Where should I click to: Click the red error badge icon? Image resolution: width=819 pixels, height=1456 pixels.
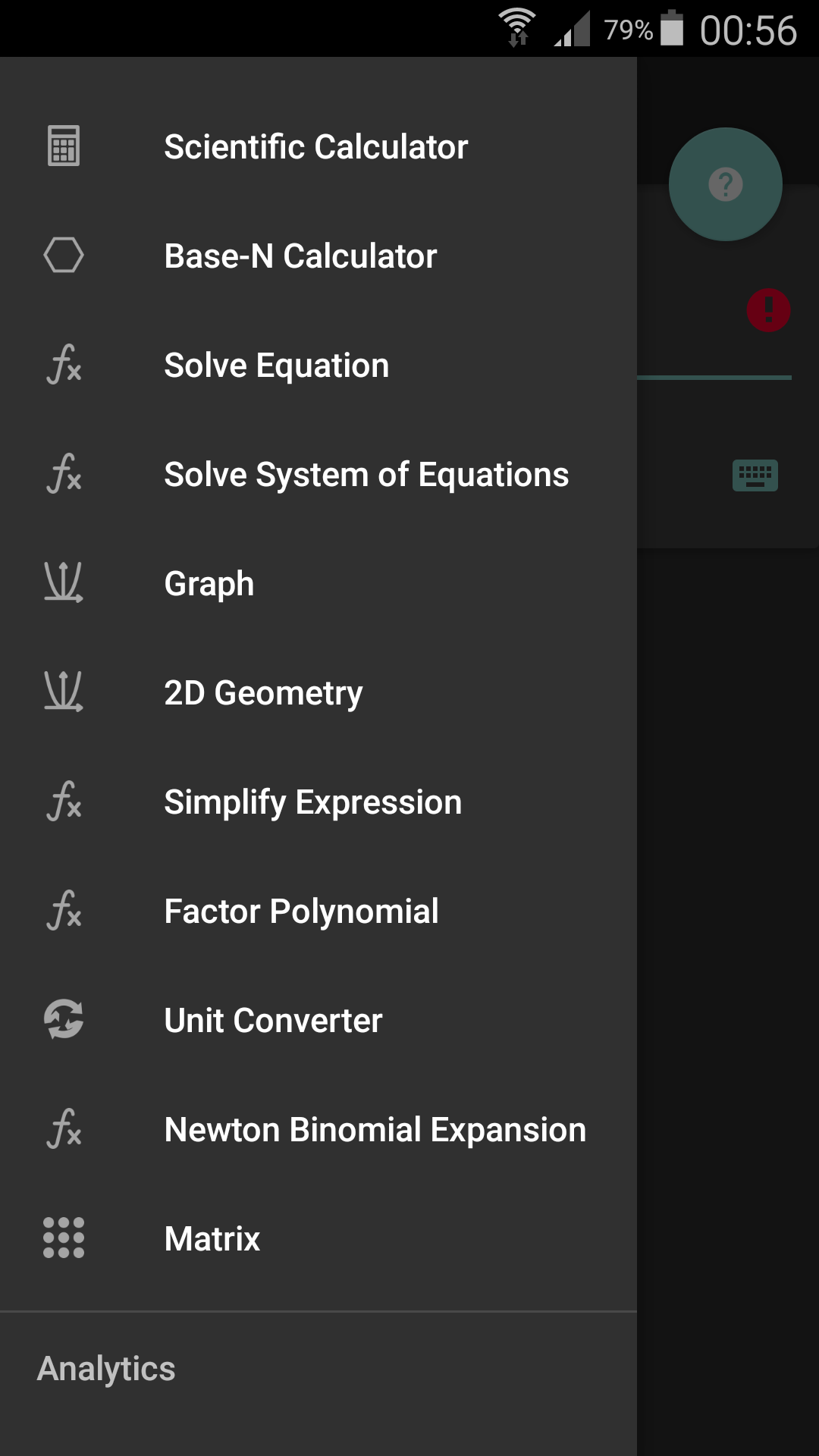pyautogui.click(x=768, y=309)
